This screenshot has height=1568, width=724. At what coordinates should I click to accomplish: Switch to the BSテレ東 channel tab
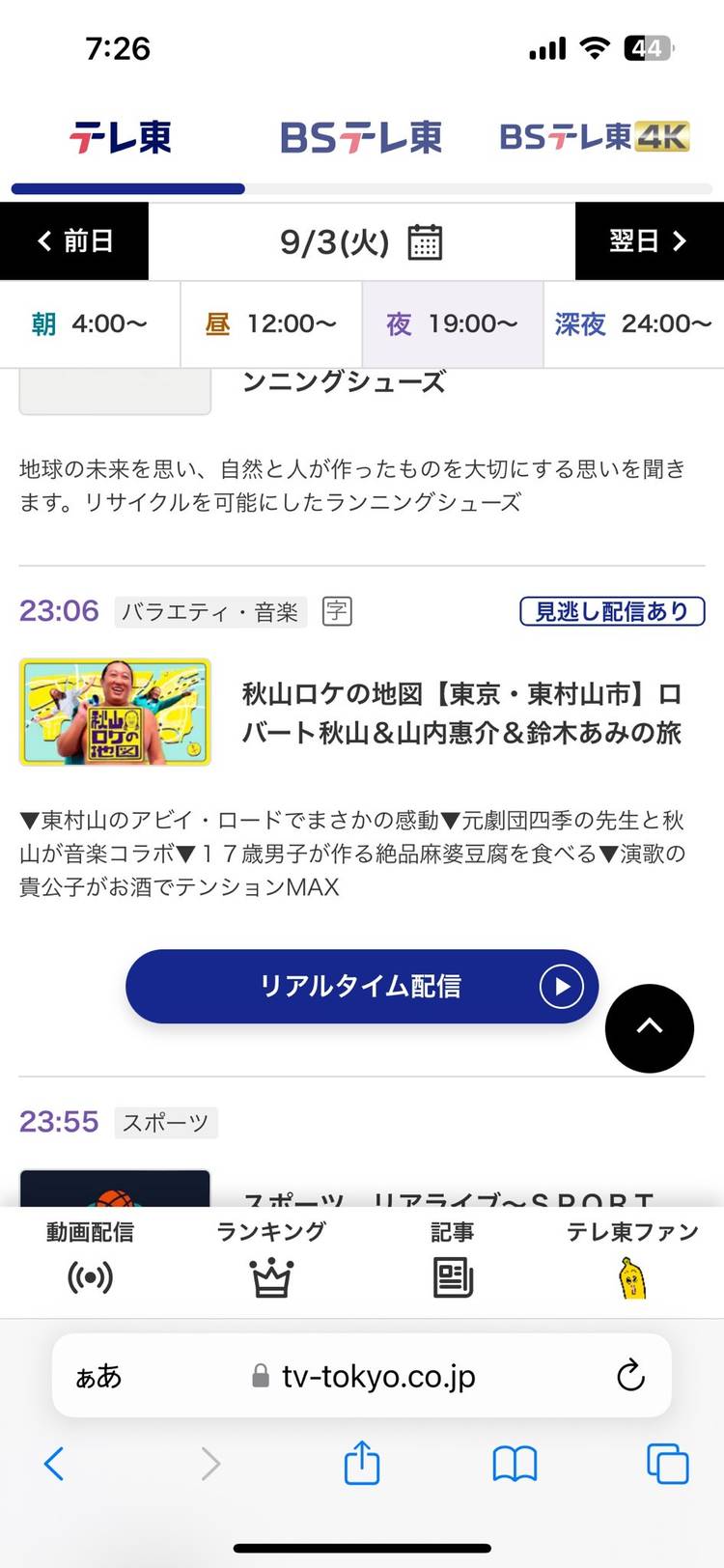[x=361, y=138]
